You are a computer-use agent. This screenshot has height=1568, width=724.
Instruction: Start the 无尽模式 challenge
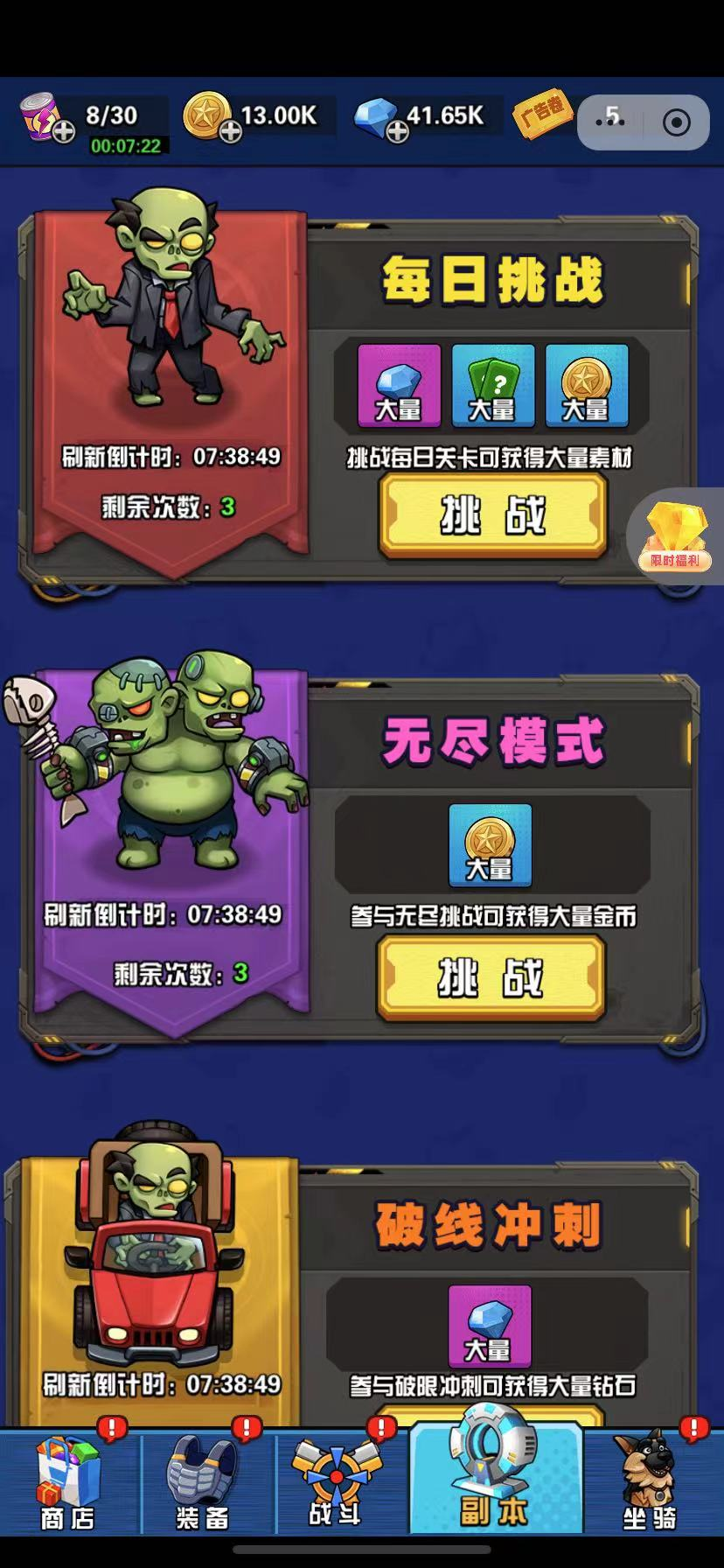491,976
